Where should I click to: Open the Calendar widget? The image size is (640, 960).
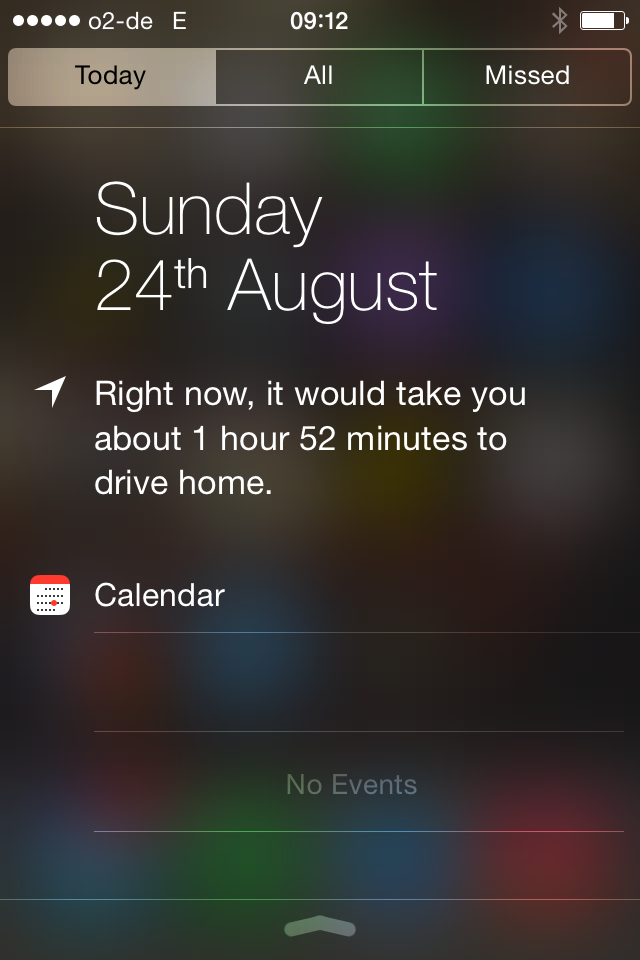point(159,596)
